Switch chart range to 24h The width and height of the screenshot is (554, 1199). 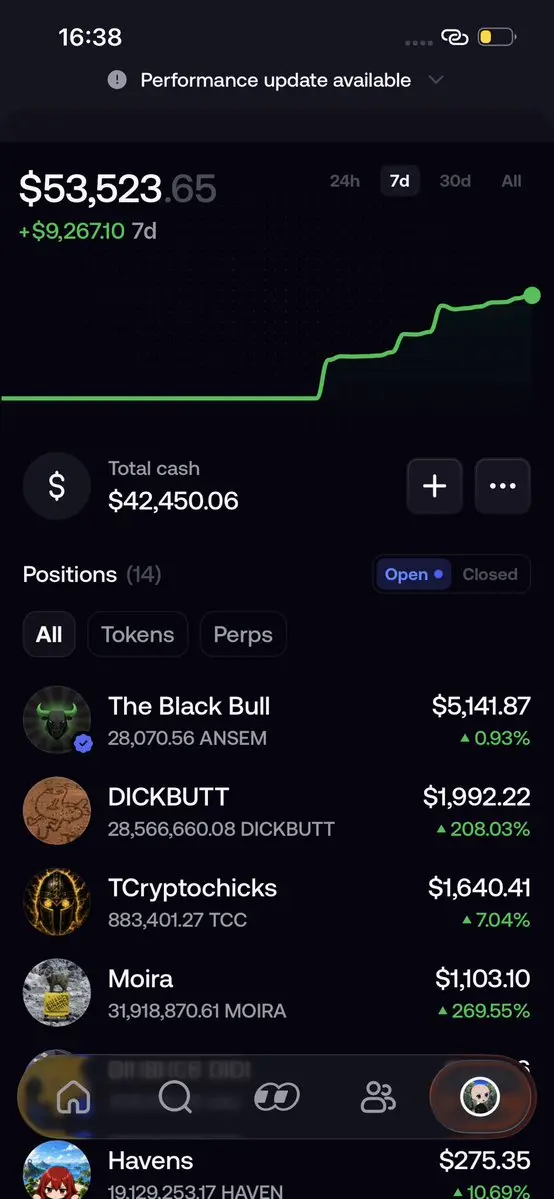344,181
